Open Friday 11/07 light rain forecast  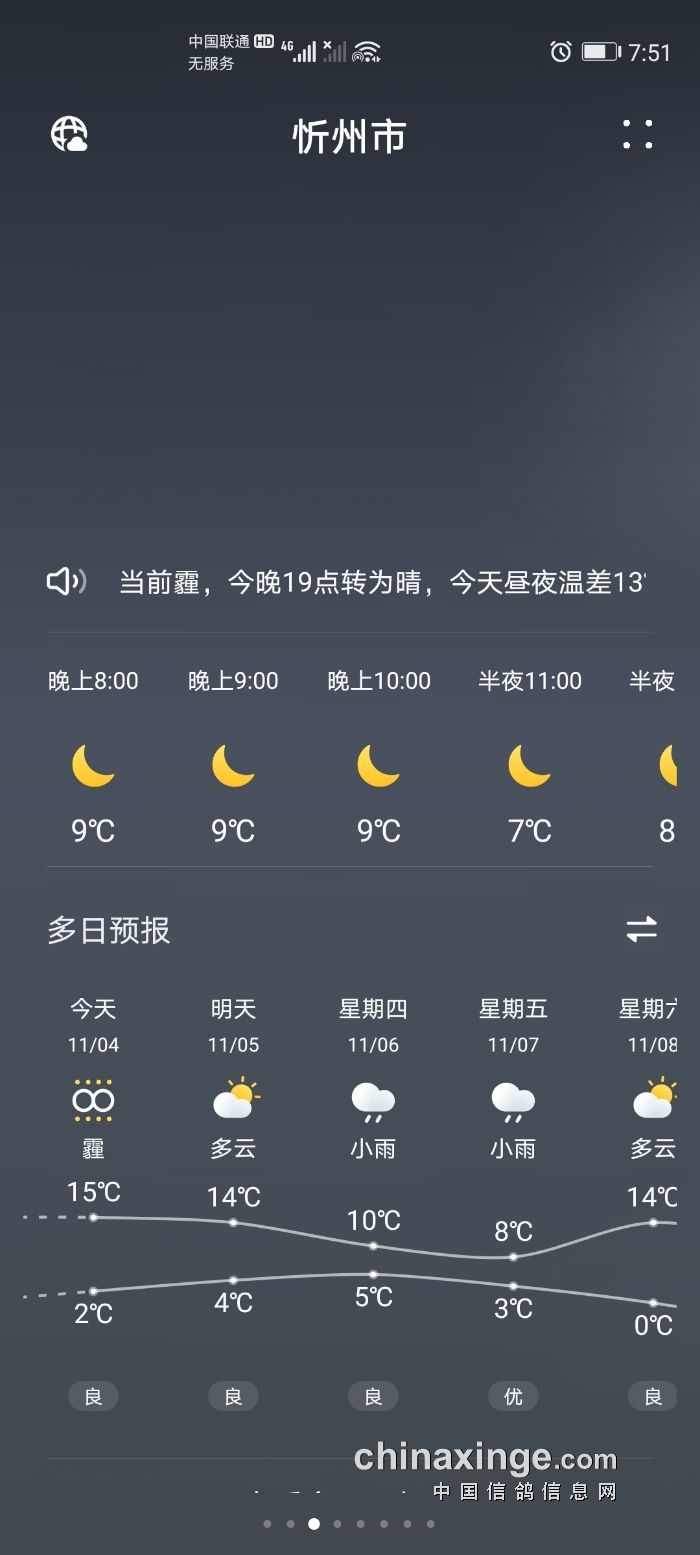[x=513, y=1100]
